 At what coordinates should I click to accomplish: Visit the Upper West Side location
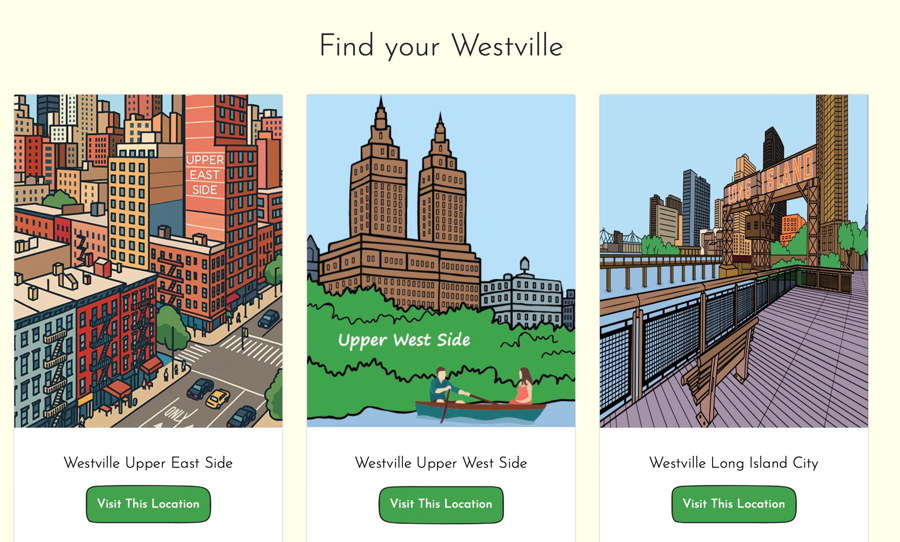tap(441, 504)
